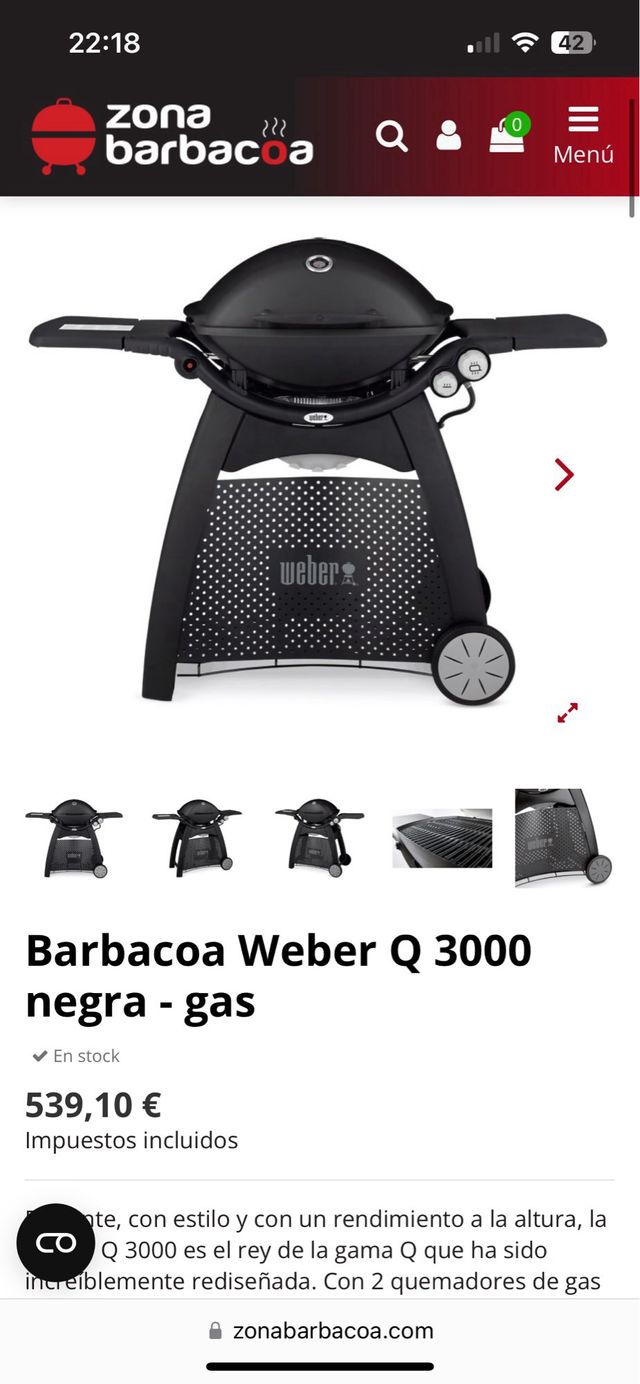Viewport: 640px width, 1384px height.
Task: Open the user account icon
Action: 449,136
